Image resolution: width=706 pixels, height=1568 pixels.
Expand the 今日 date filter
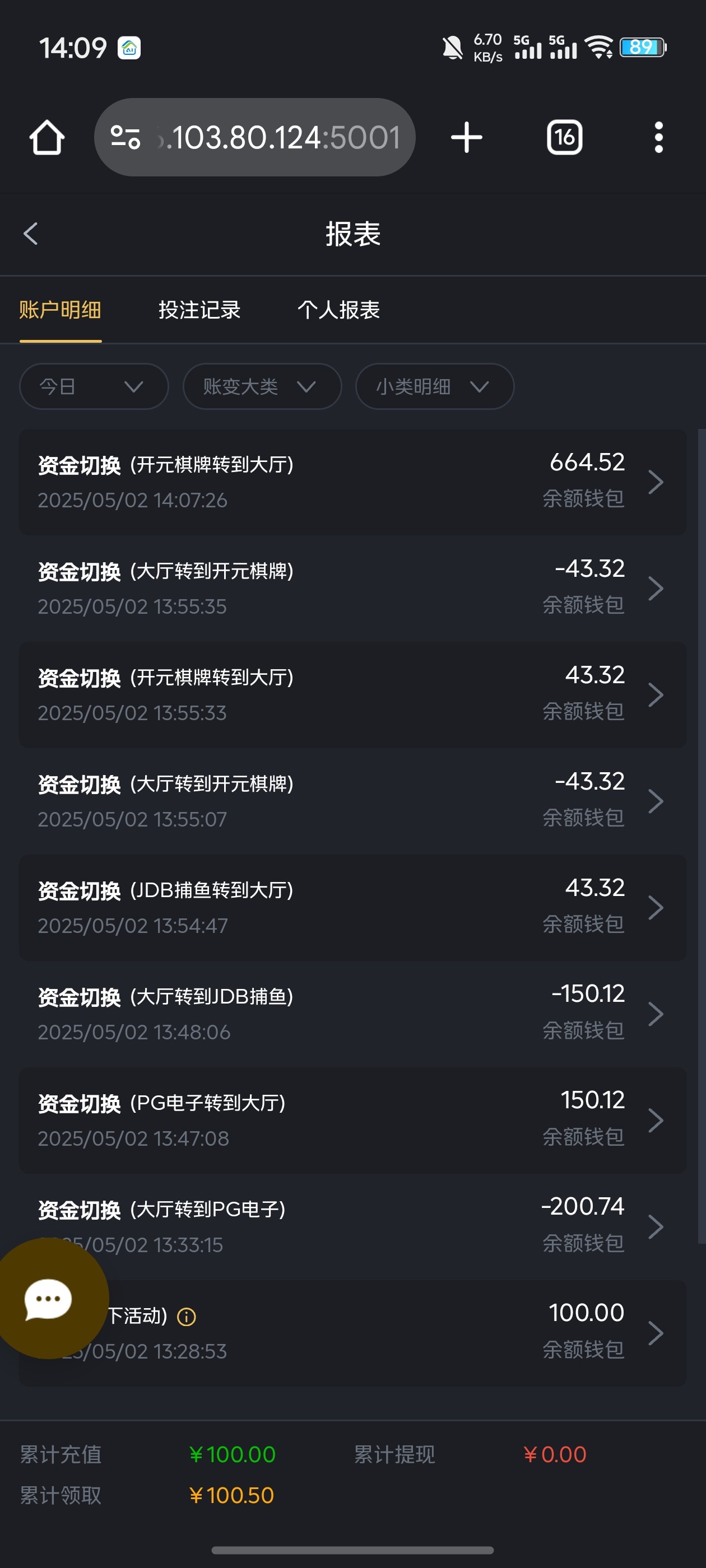(x=93, y=386)
